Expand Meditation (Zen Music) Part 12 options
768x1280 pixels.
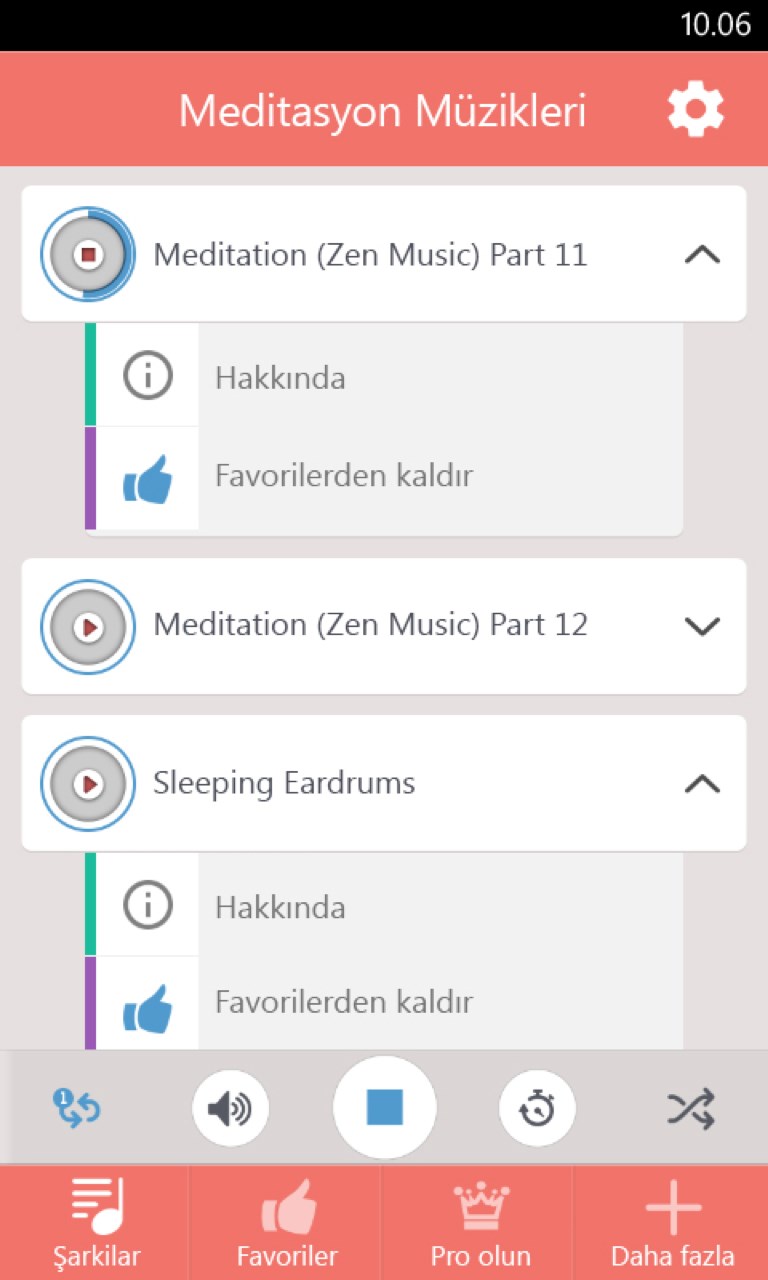(702, 626)
